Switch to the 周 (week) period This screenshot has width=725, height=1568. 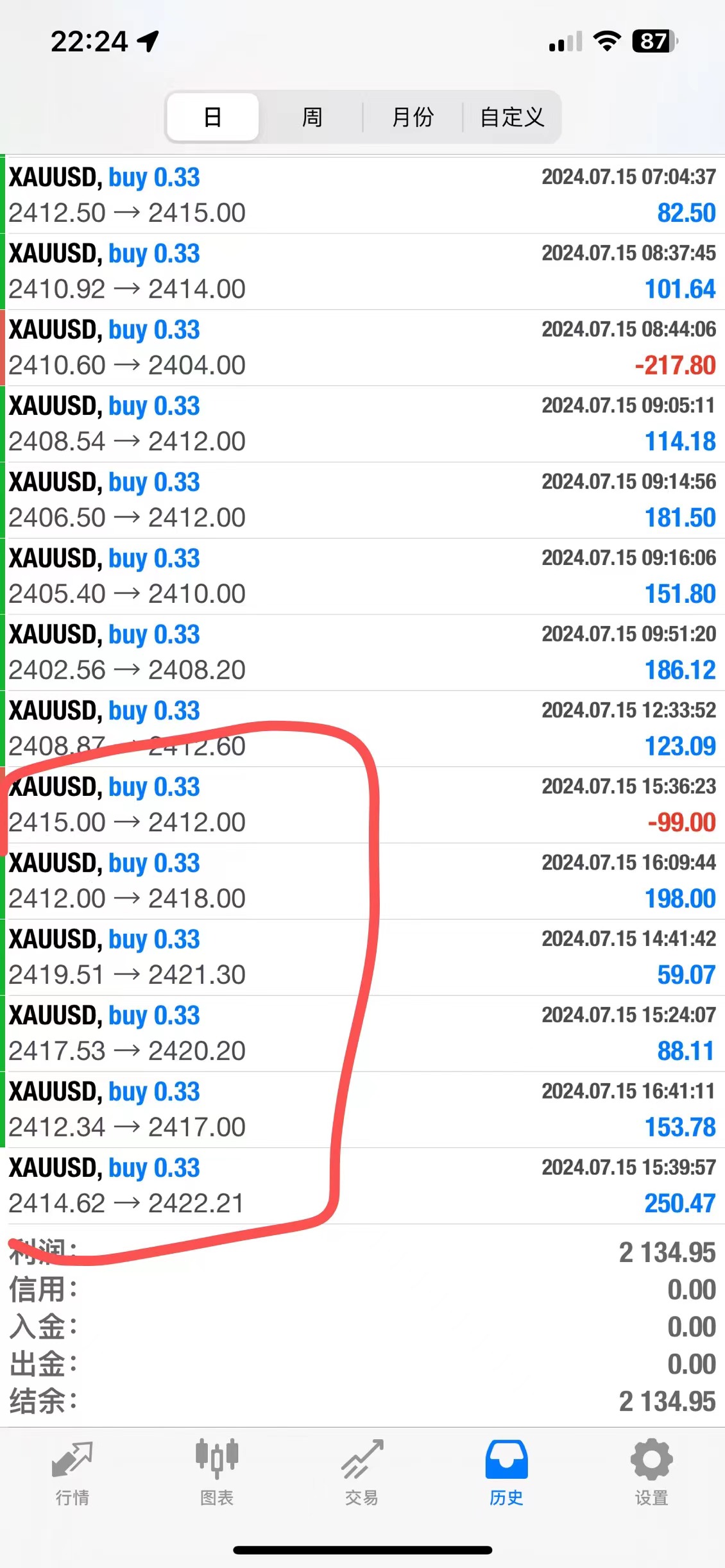(x=312, y=117)
